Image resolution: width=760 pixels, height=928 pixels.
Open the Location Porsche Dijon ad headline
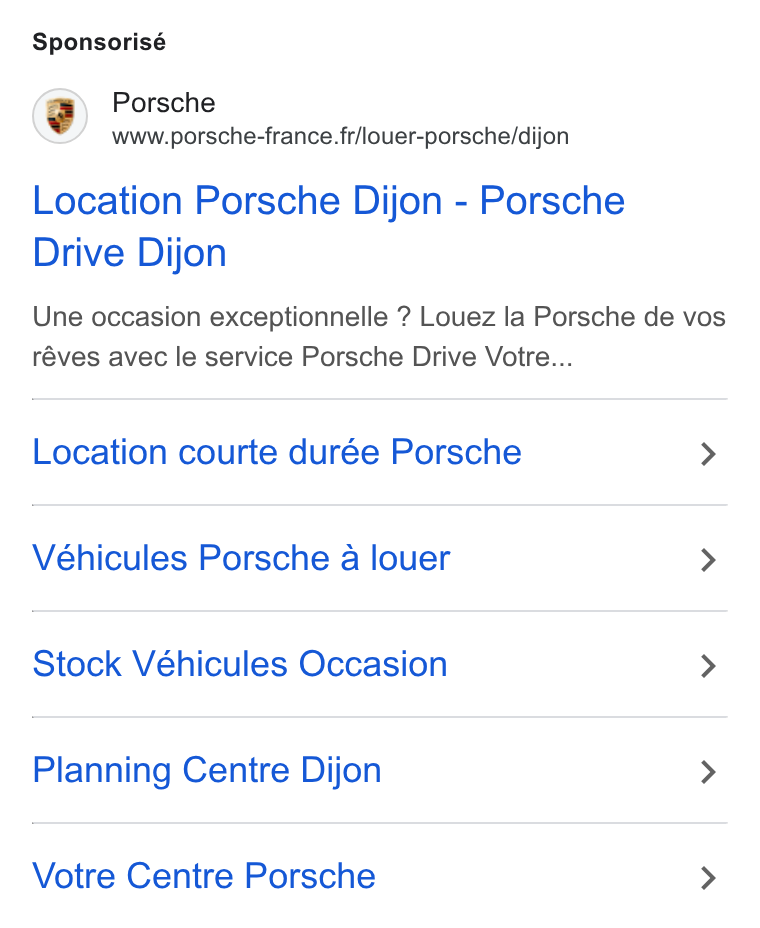click(329, 226)
